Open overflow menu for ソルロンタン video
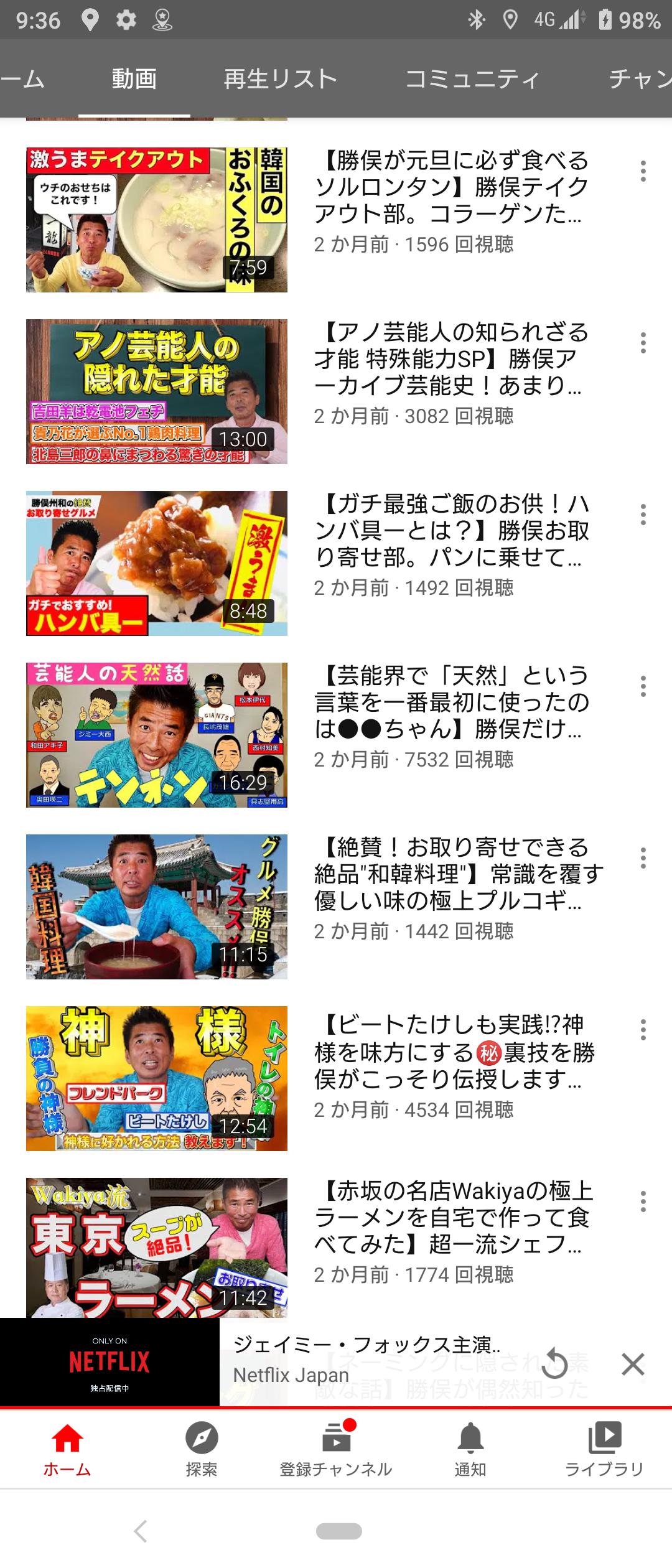The height and width of the screenshot is (1568, 672). (x=643, y=171)
